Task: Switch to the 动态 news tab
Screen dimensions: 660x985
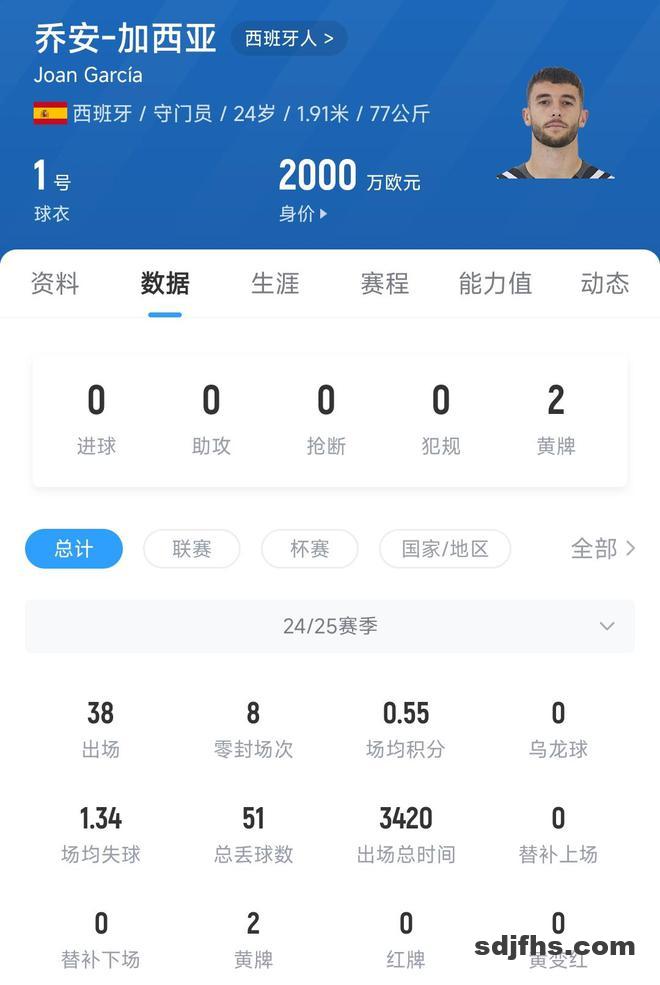Action: point(604,283)
